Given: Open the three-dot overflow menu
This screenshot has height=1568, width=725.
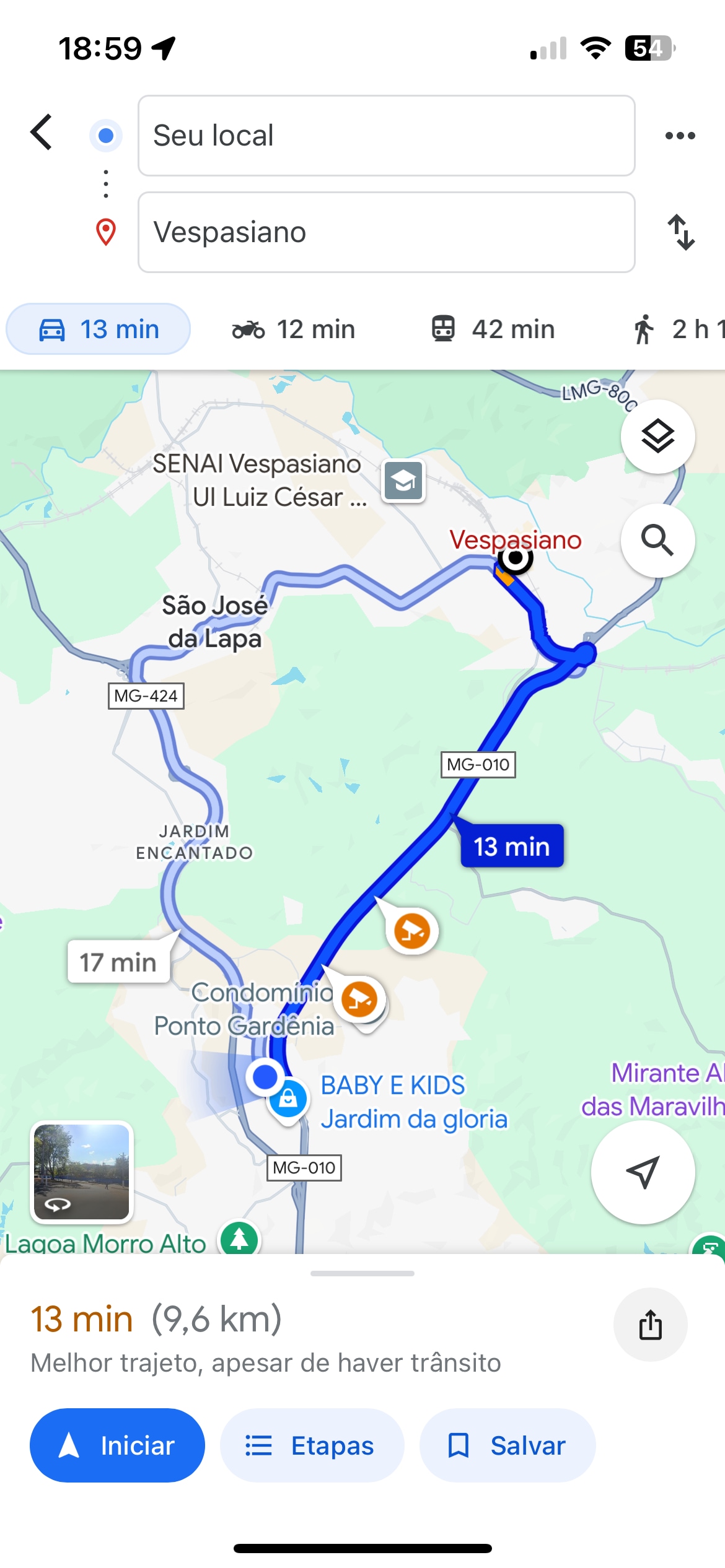Looking at the screenshot, I should [680, 136].
